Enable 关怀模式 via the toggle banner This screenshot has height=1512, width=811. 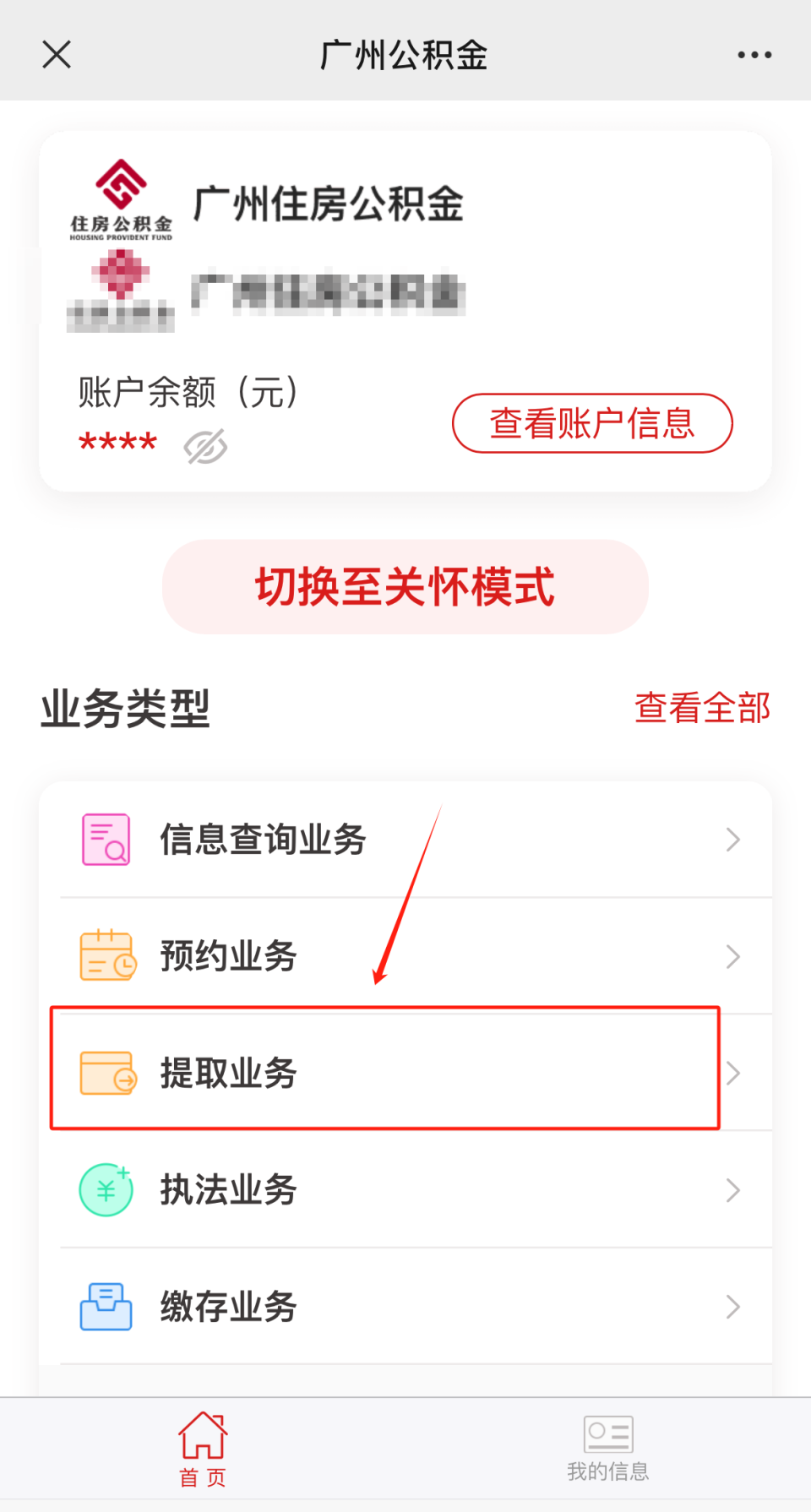point(405,586)
